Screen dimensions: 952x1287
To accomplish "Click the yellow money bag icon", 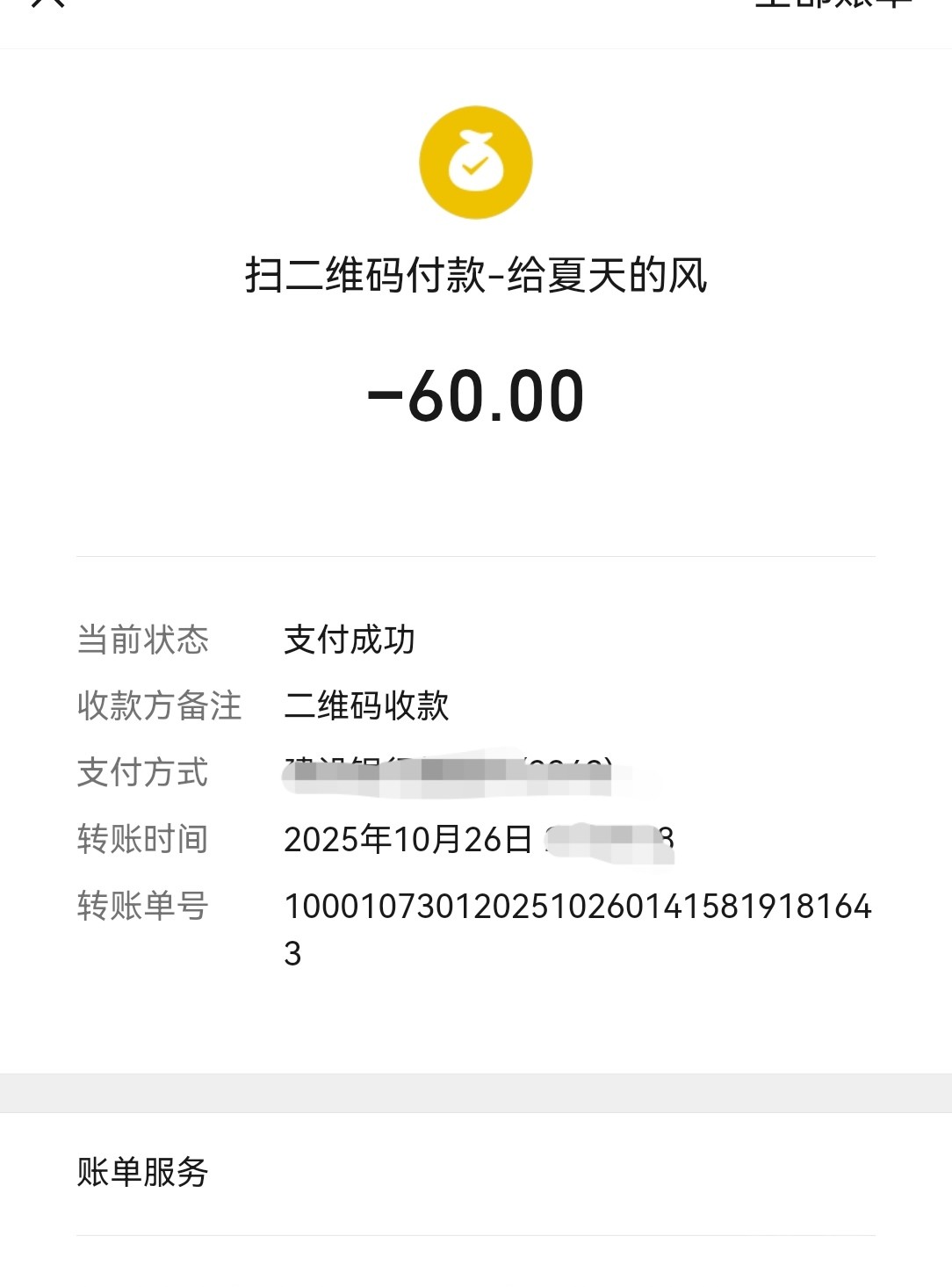I will tap(475, 161).
